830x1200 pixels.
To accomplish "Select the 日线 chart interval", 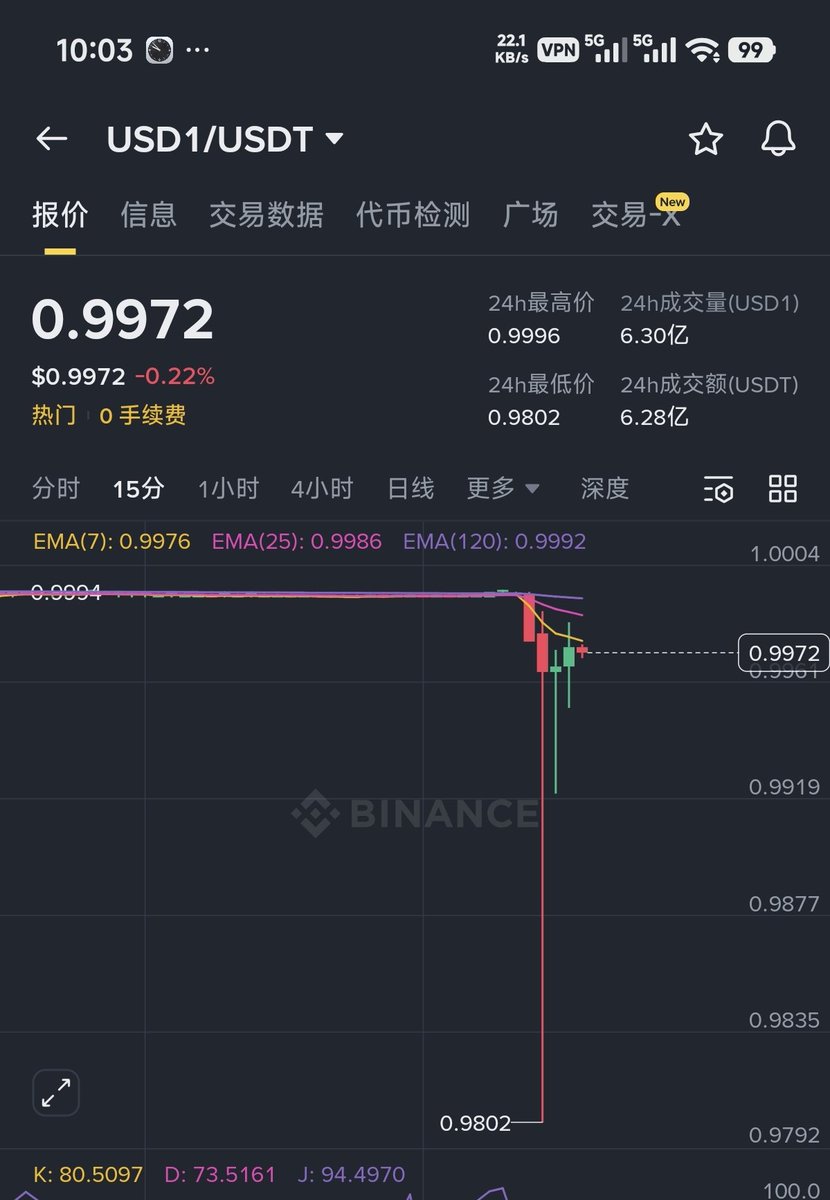I will click(410, 488).
